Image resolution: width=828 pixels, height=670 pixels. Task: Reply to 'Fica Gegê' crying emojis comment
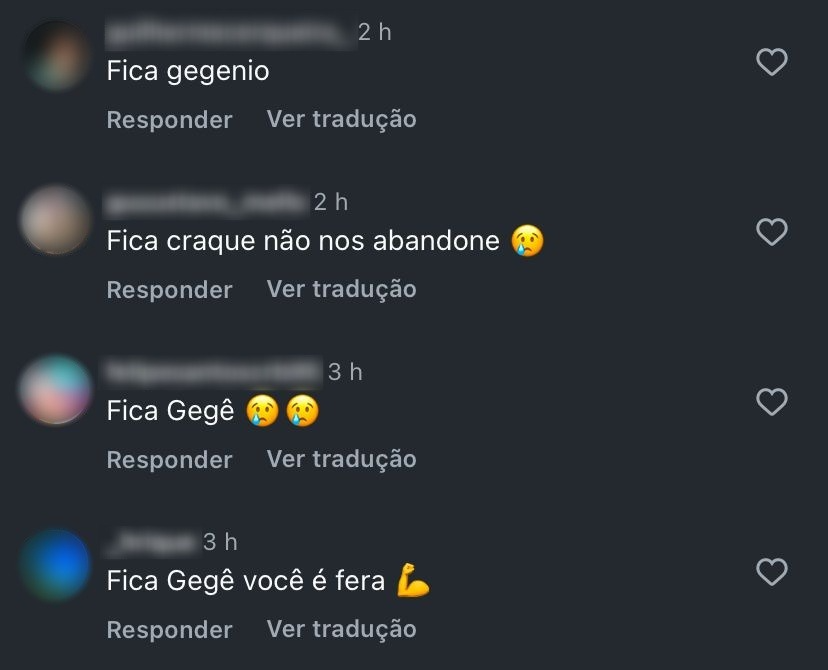(169, 460)
